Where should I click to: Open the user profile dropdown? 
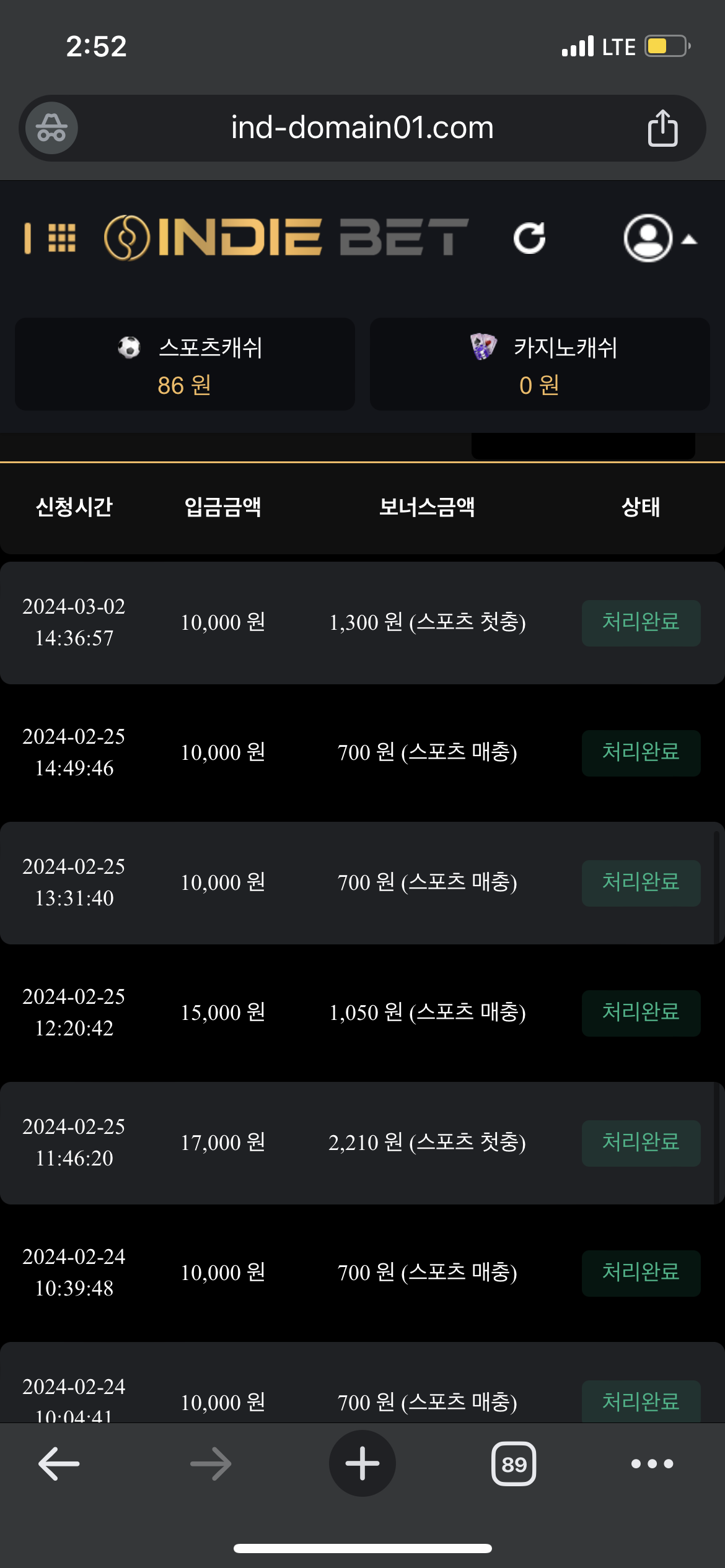pos(659,238)
